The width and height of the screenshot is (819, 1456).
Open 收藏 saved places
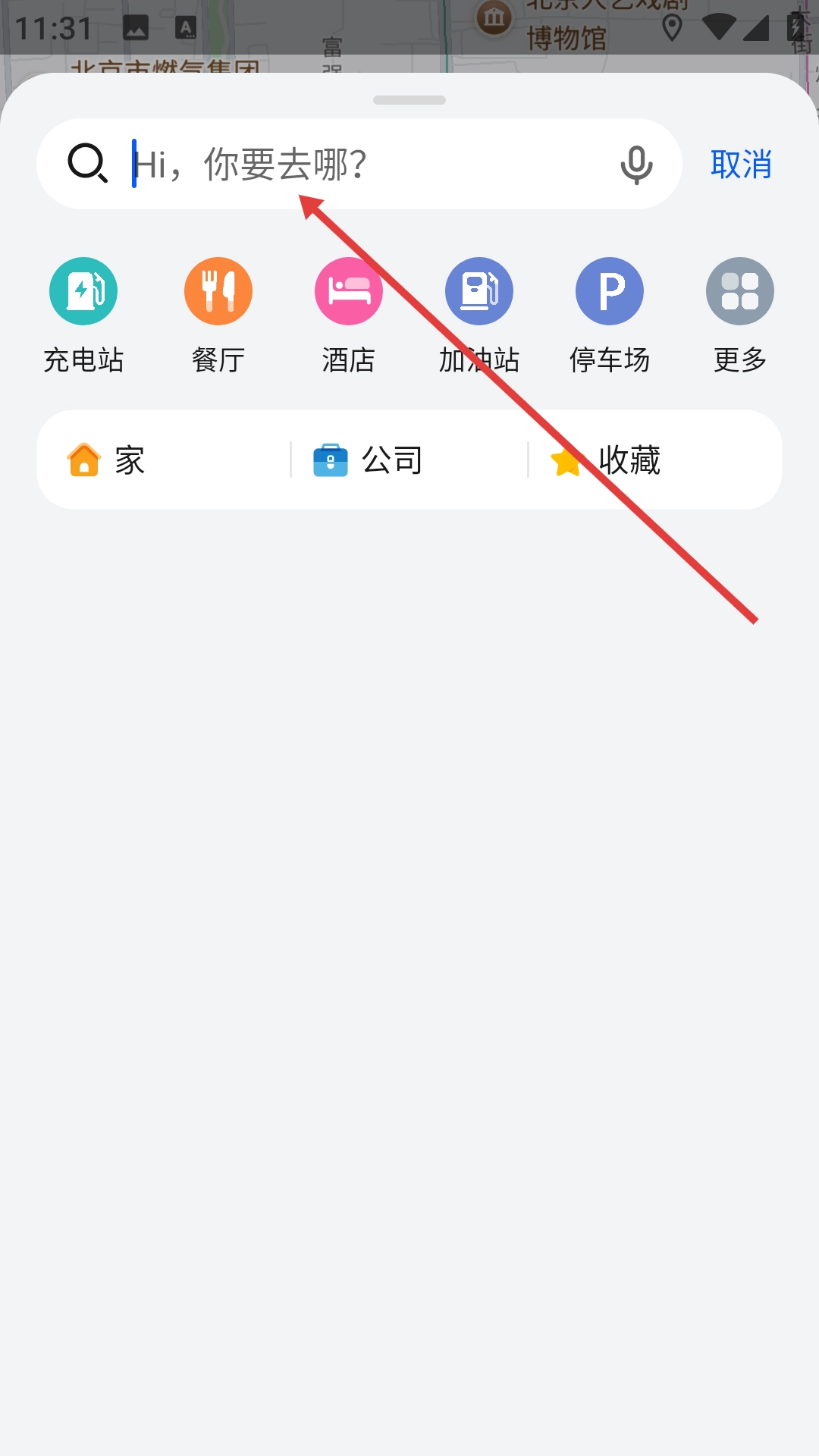[607, 460]
